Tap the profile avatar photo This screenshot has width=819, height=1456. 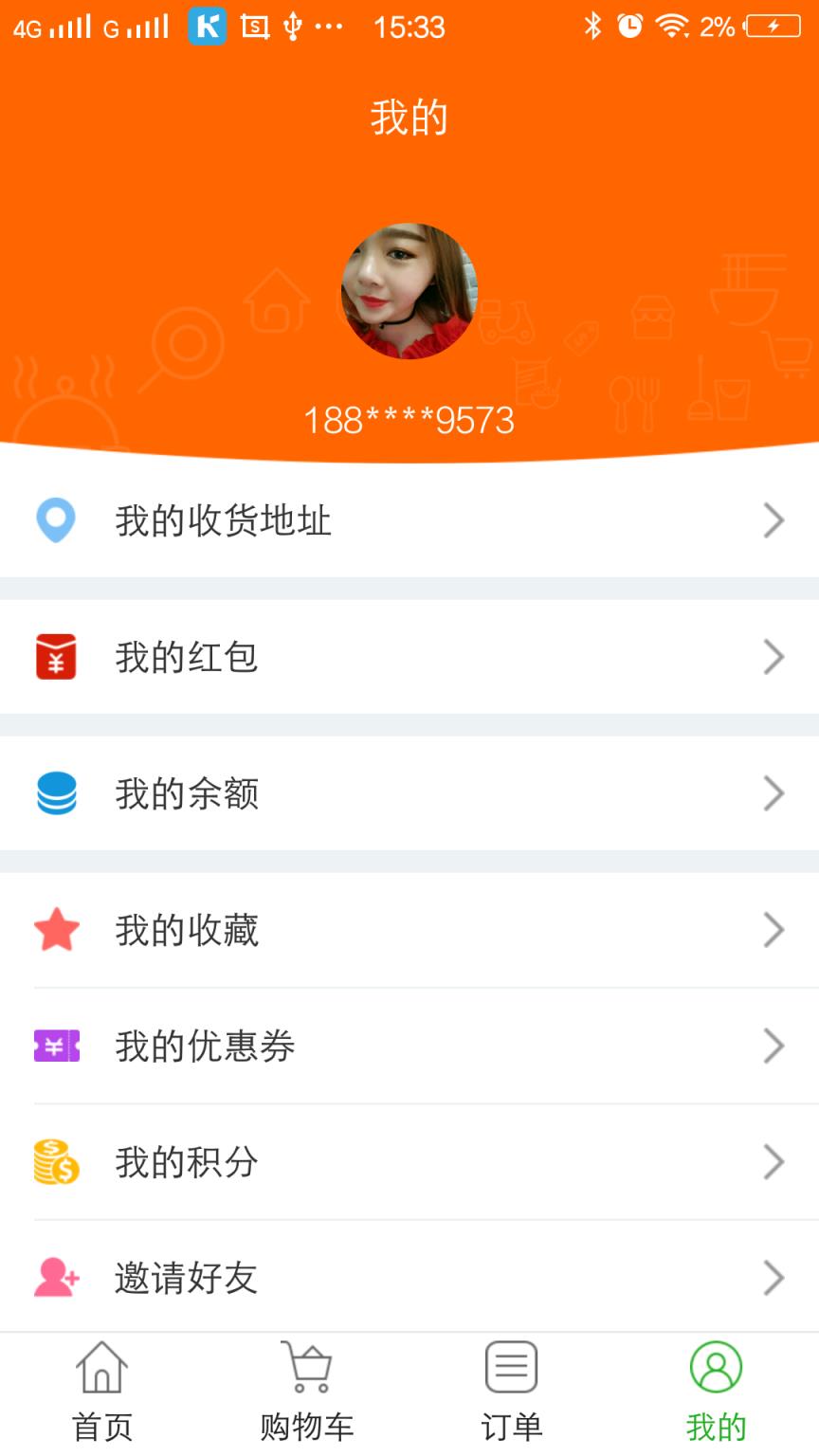pos(409,291)
